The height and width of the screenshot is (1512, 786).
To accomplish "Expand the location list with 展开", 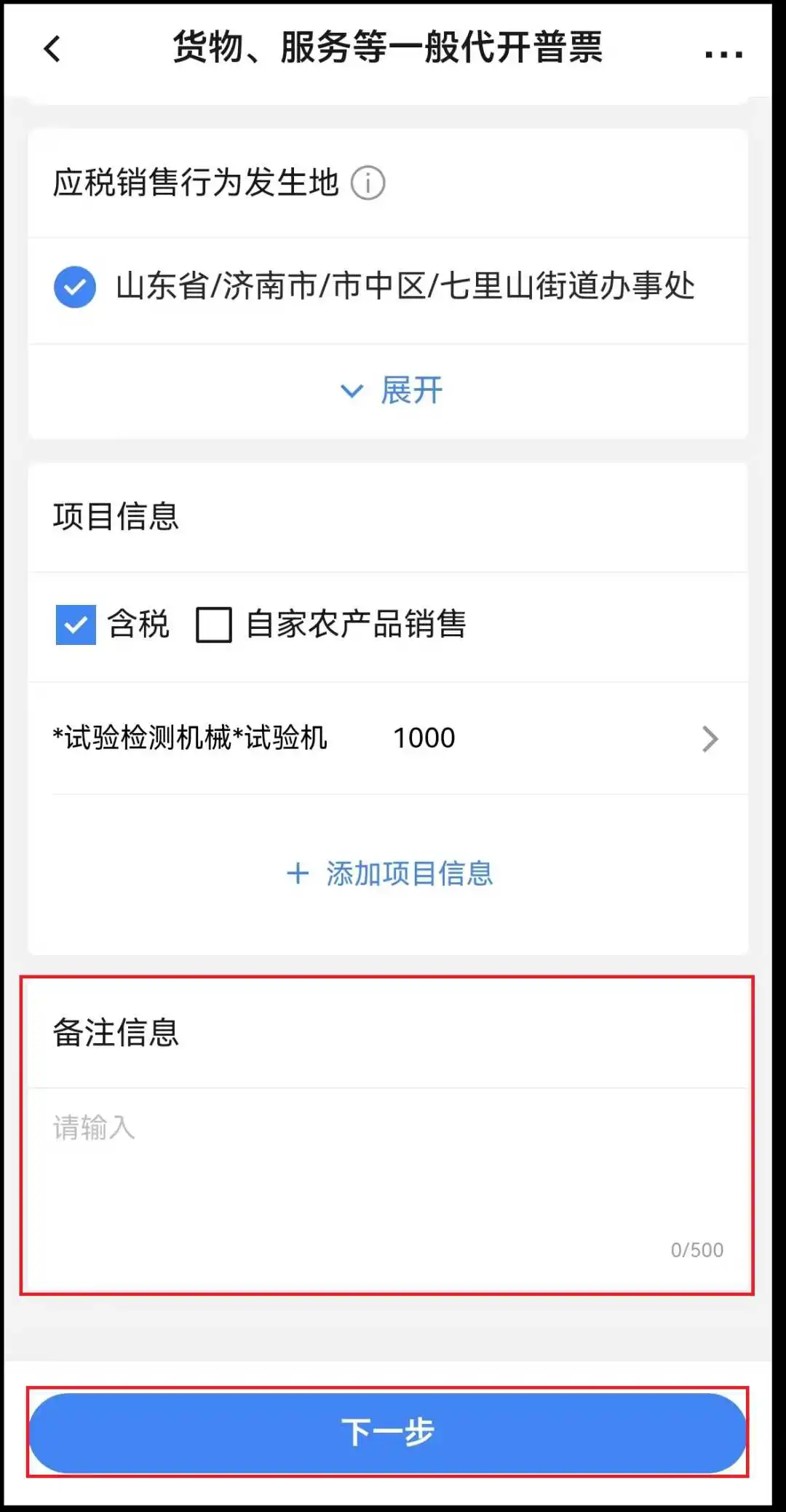I will coord(392,391).
